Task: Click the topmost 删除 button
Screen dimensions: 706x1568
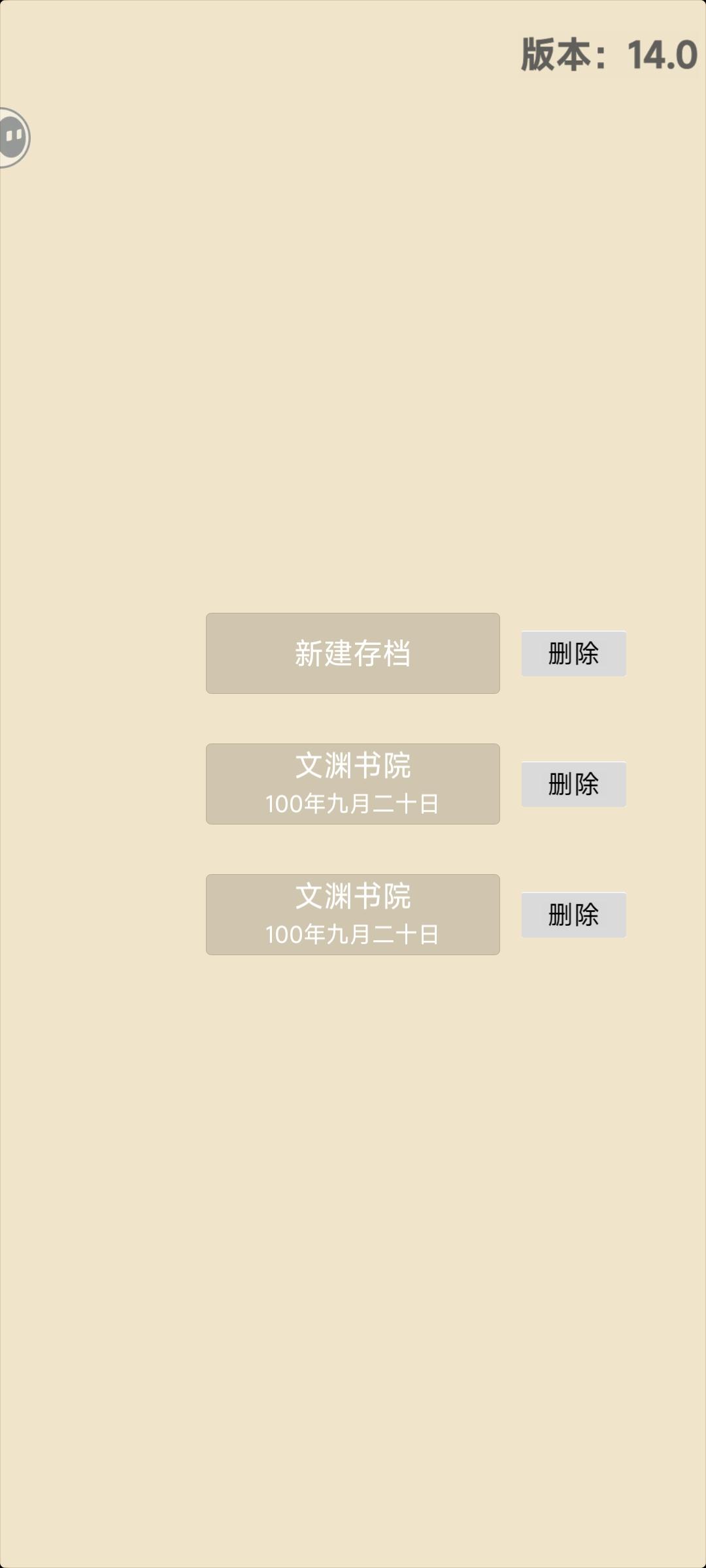Action: coord(573,653)
